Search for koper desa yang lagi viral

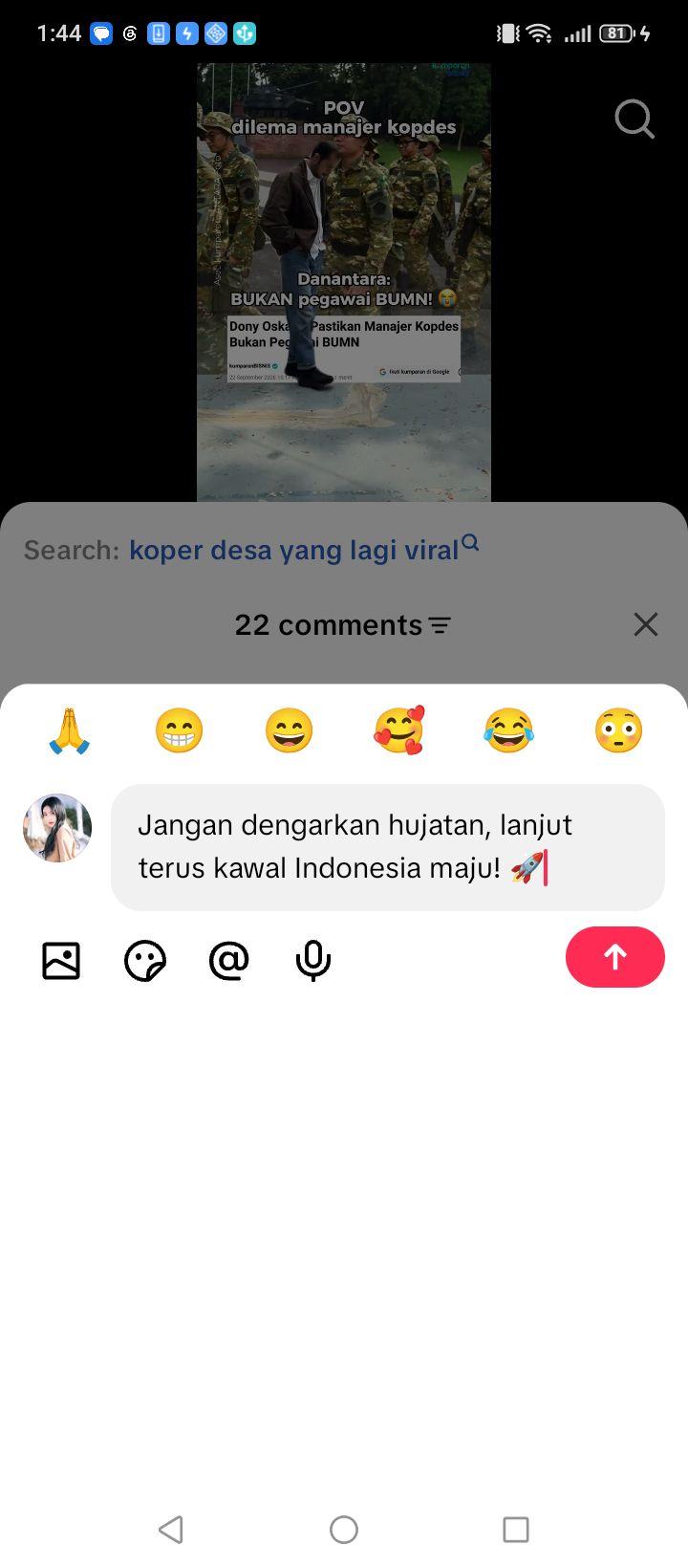point(304,549)
